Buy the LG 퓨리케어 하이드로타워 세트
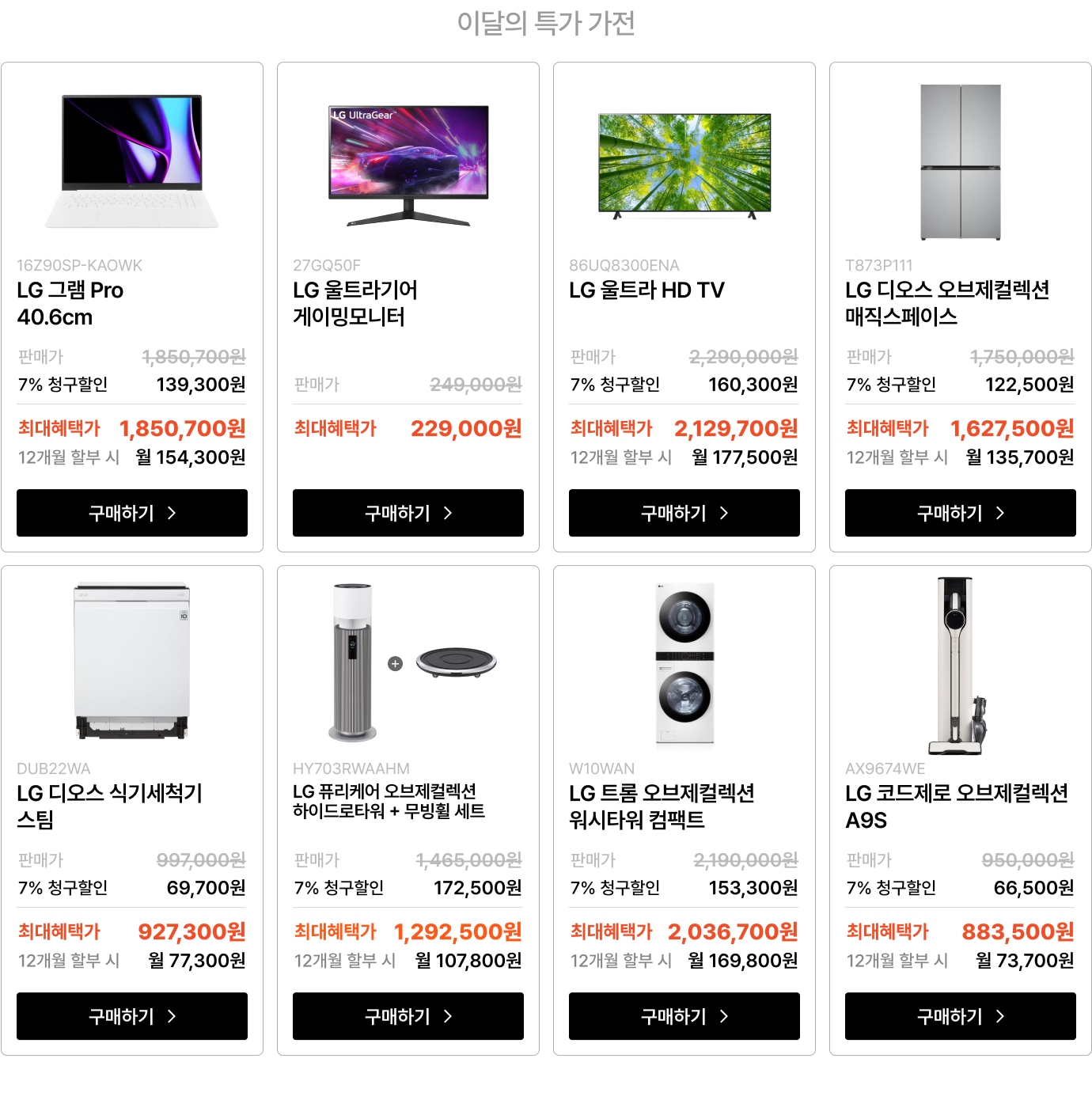The image size is (1092, 1119). (408, 1016)
